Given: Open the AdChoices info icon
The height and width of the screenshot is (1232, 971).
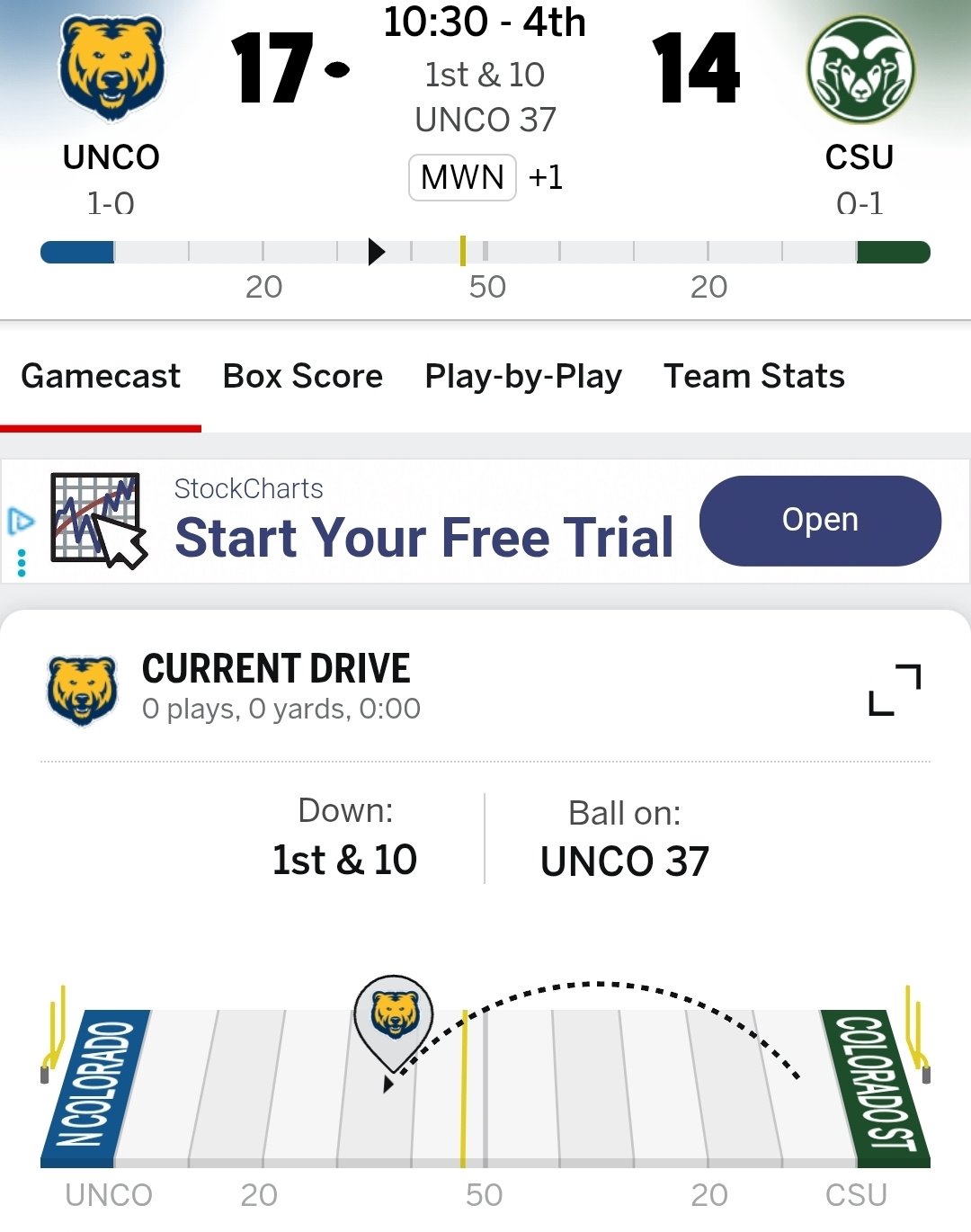Looking at the screenshot, I should pos(20,521).
